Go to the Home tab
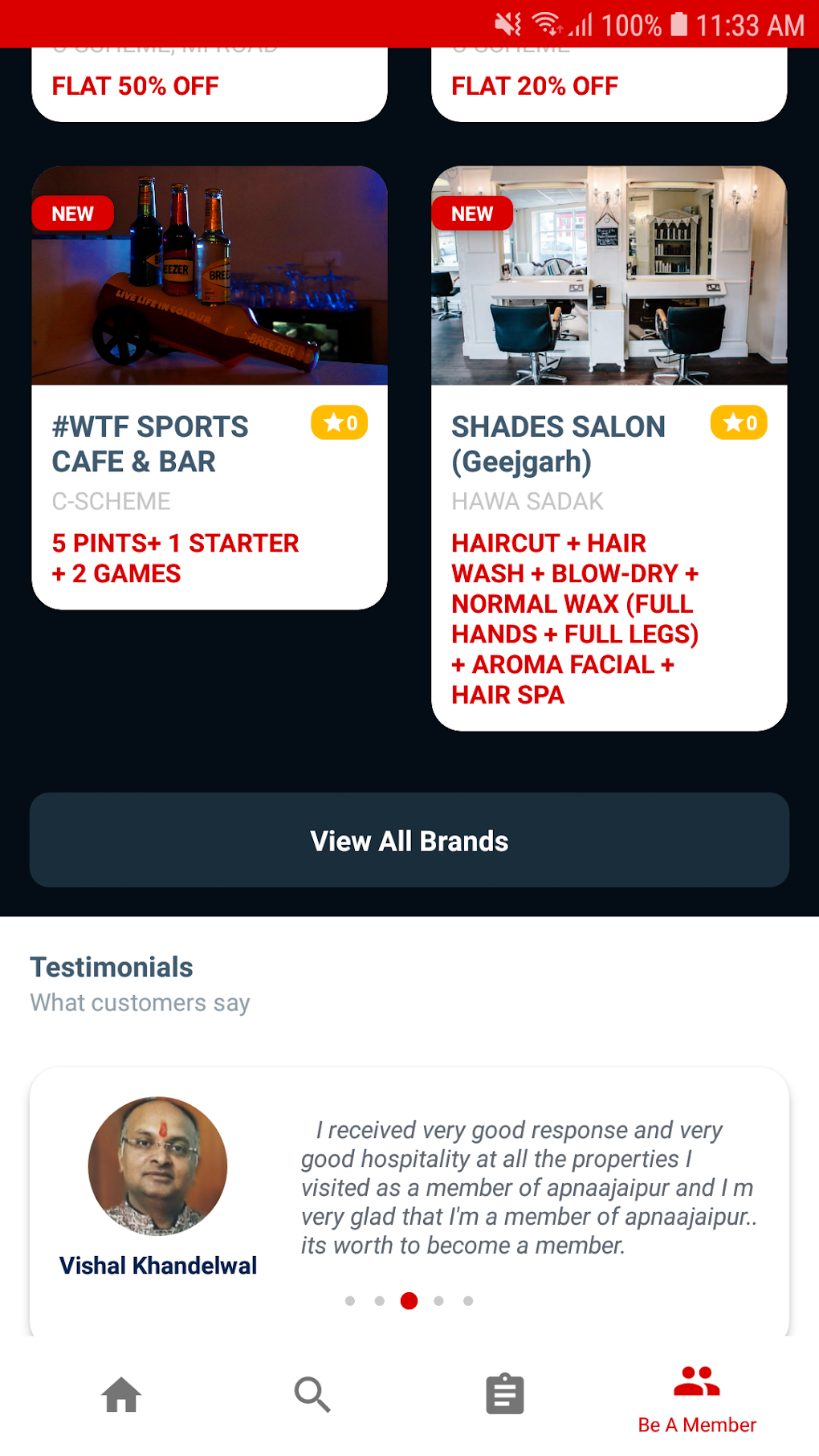Viewport: 819px width, 1456px height. coord(121,1395)
